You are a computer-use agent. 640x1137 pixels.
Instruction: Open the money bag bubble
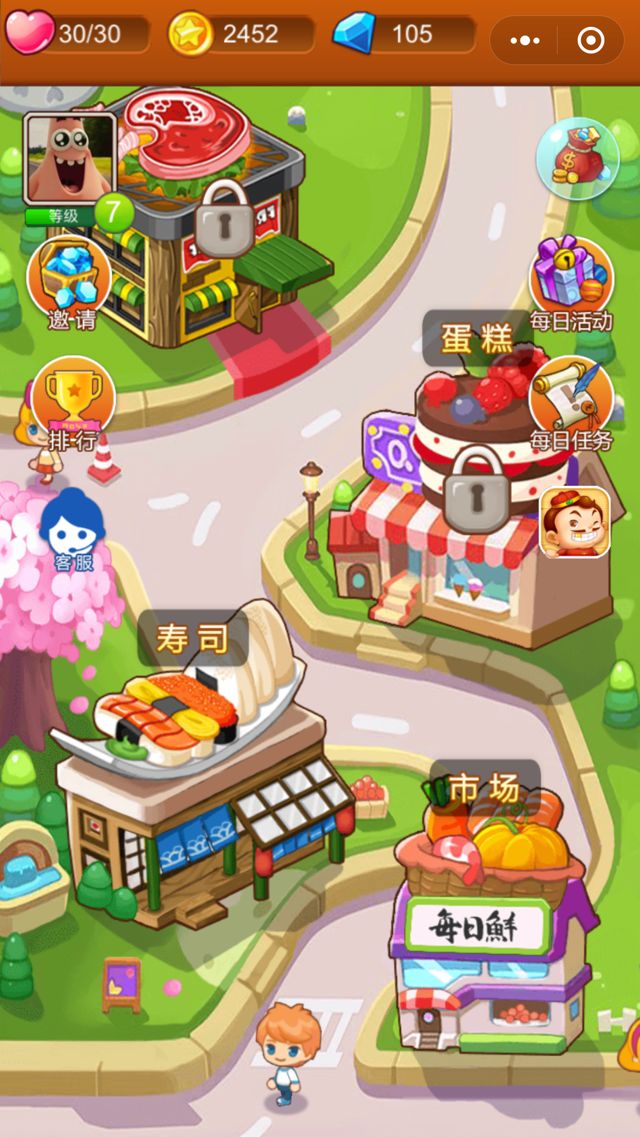tap(577, 159)
